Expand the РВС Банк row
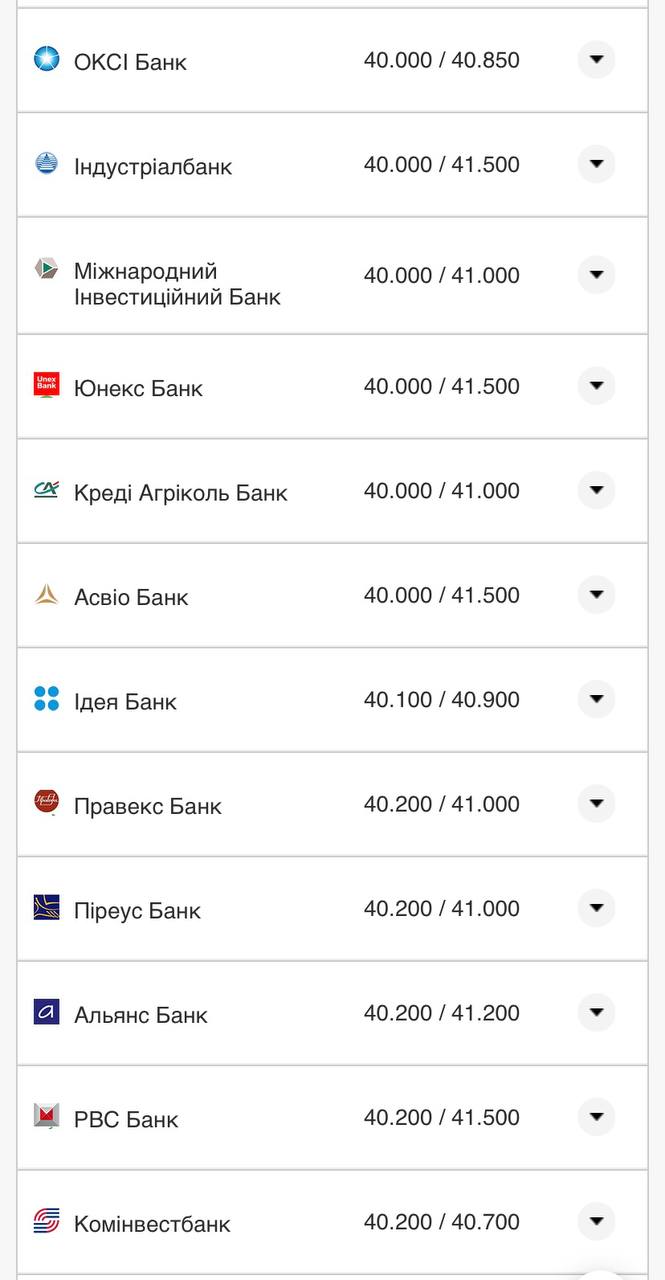This screenshot has width=665, height=1280. [596, 1117]
